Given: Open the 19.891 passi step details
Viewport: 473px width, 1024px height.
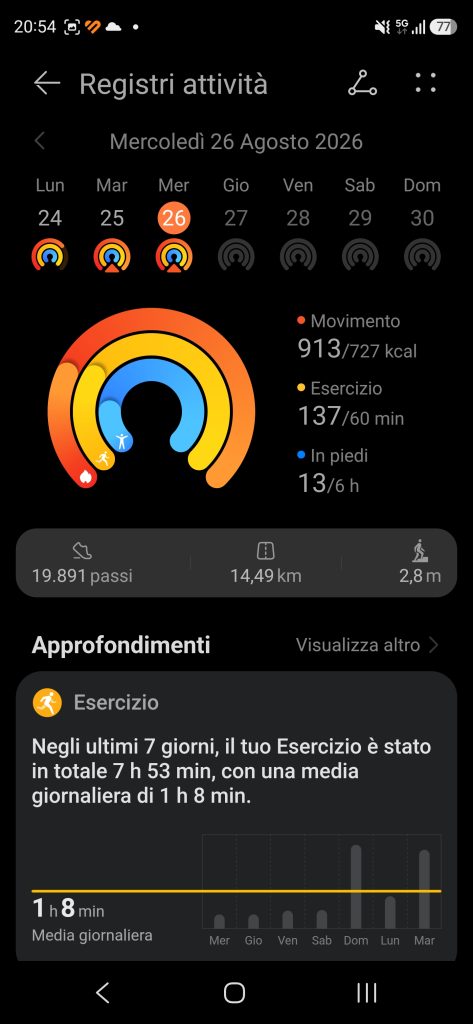Looking at the screenshot, I should click(82, 563).
